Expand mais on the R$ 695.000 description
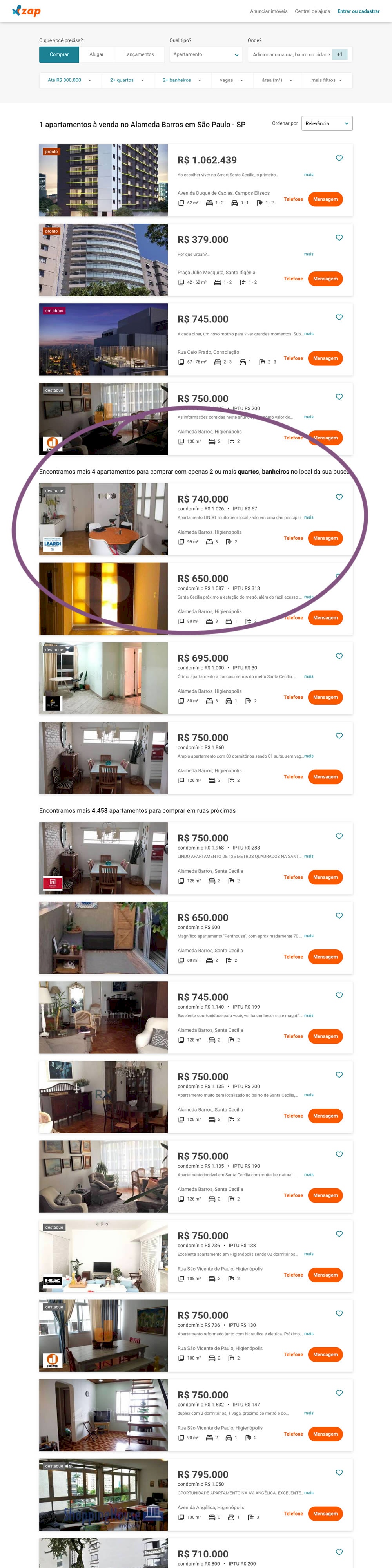 click(x=309, y=676)
